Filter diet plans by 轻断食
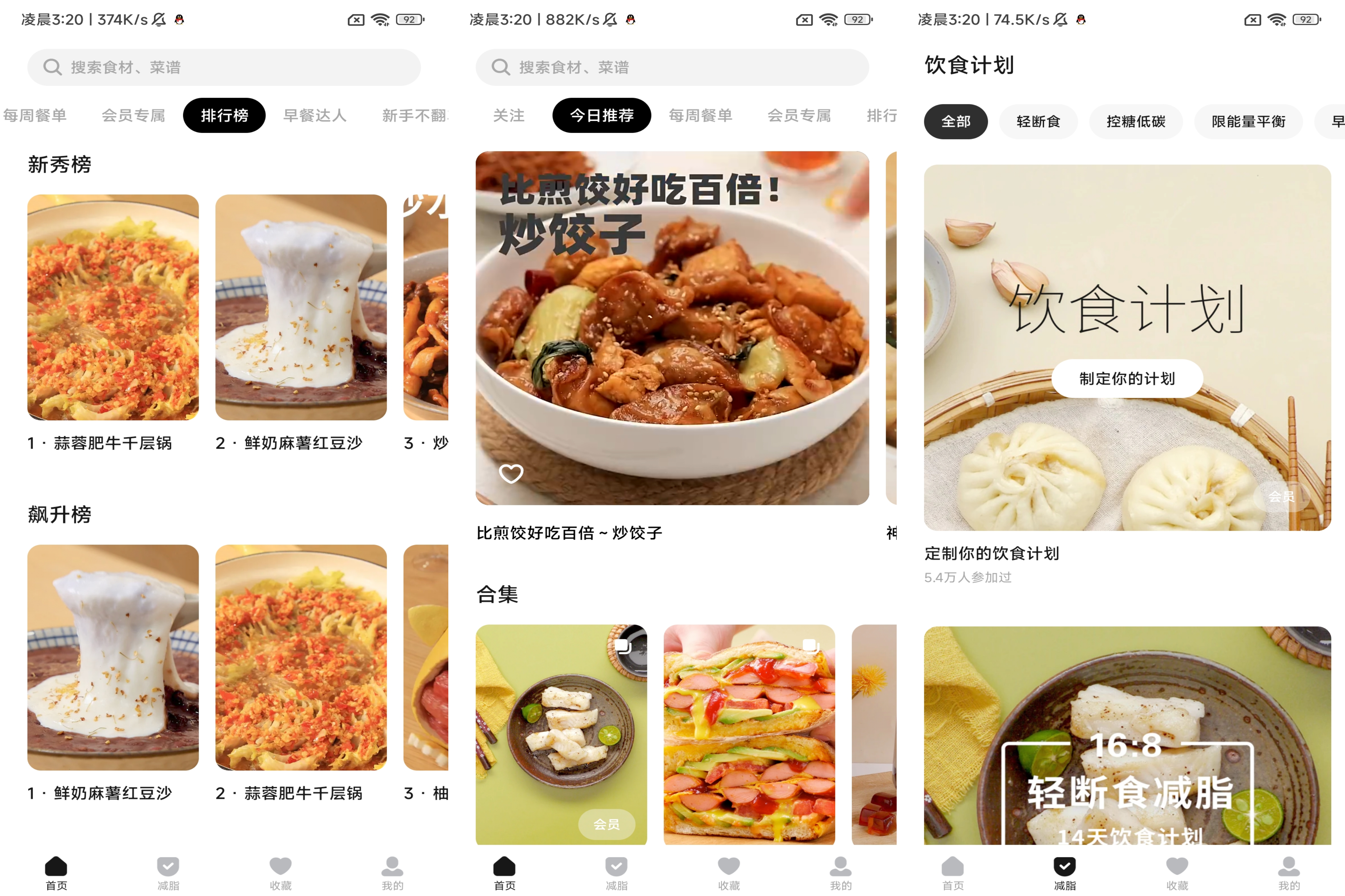1345x896 pixels. [1037, 122]
